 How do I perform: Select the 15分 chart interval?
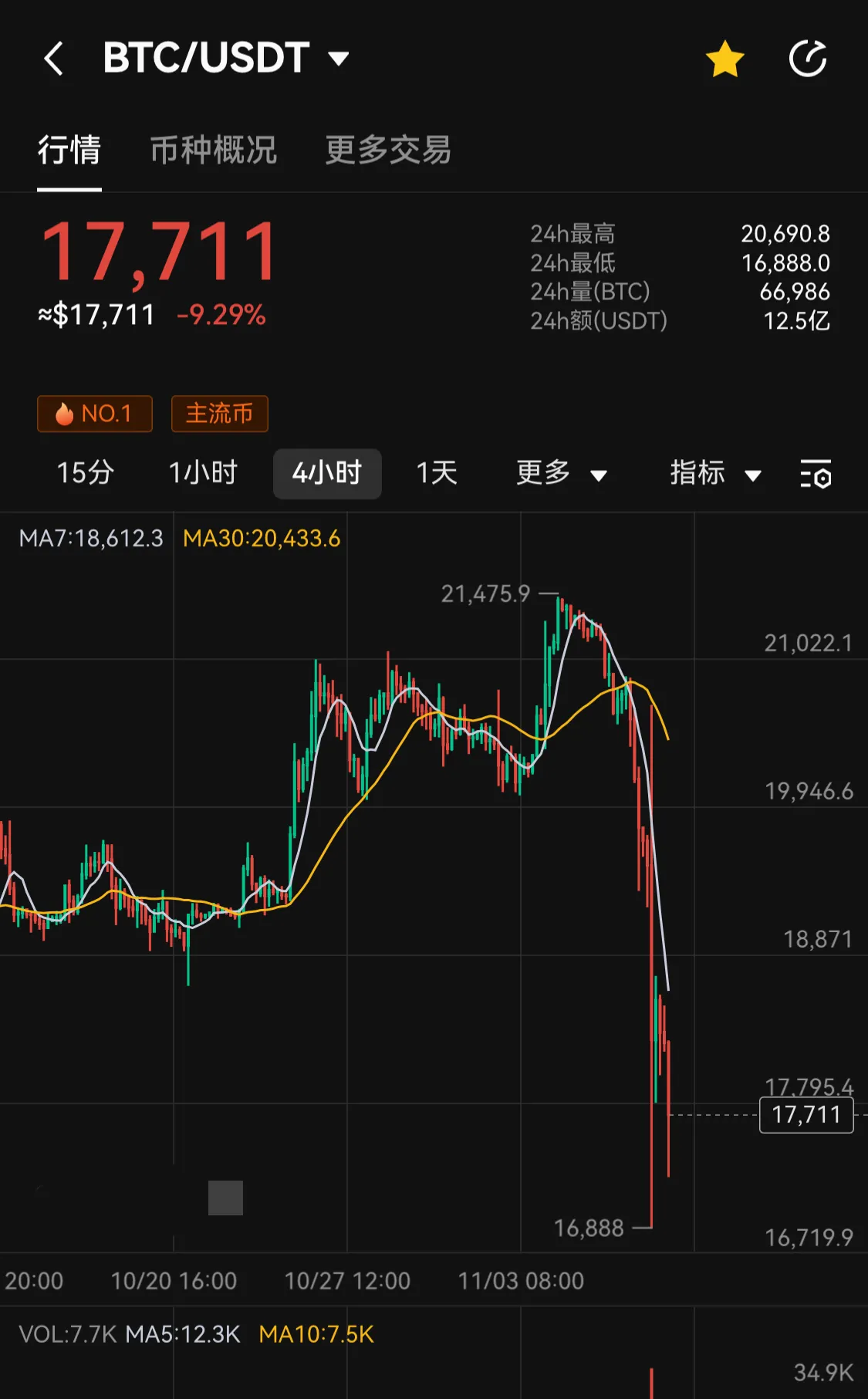(86, 473)
